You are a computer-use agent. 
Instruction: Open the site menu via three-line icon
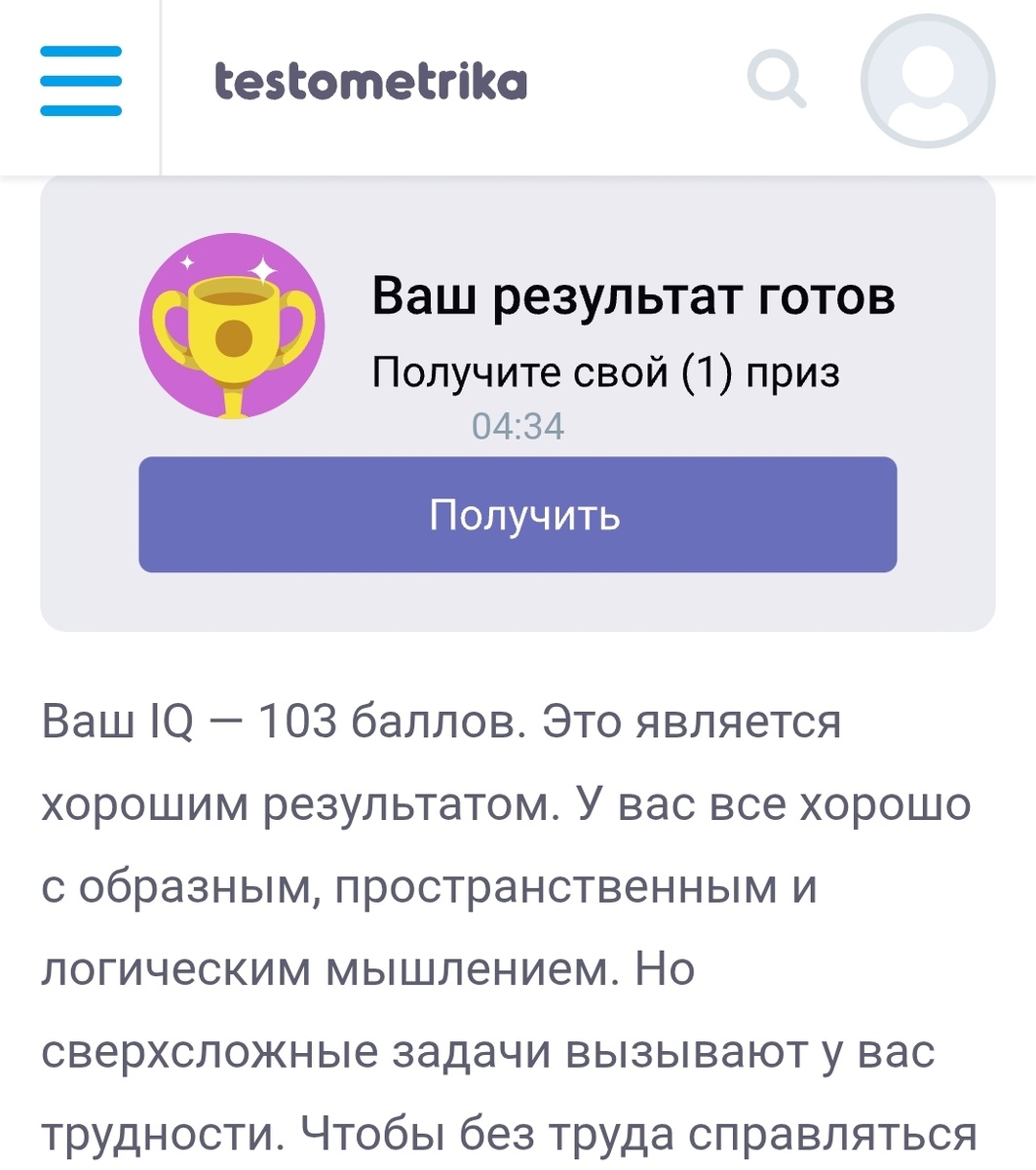[x=80, y=82]
